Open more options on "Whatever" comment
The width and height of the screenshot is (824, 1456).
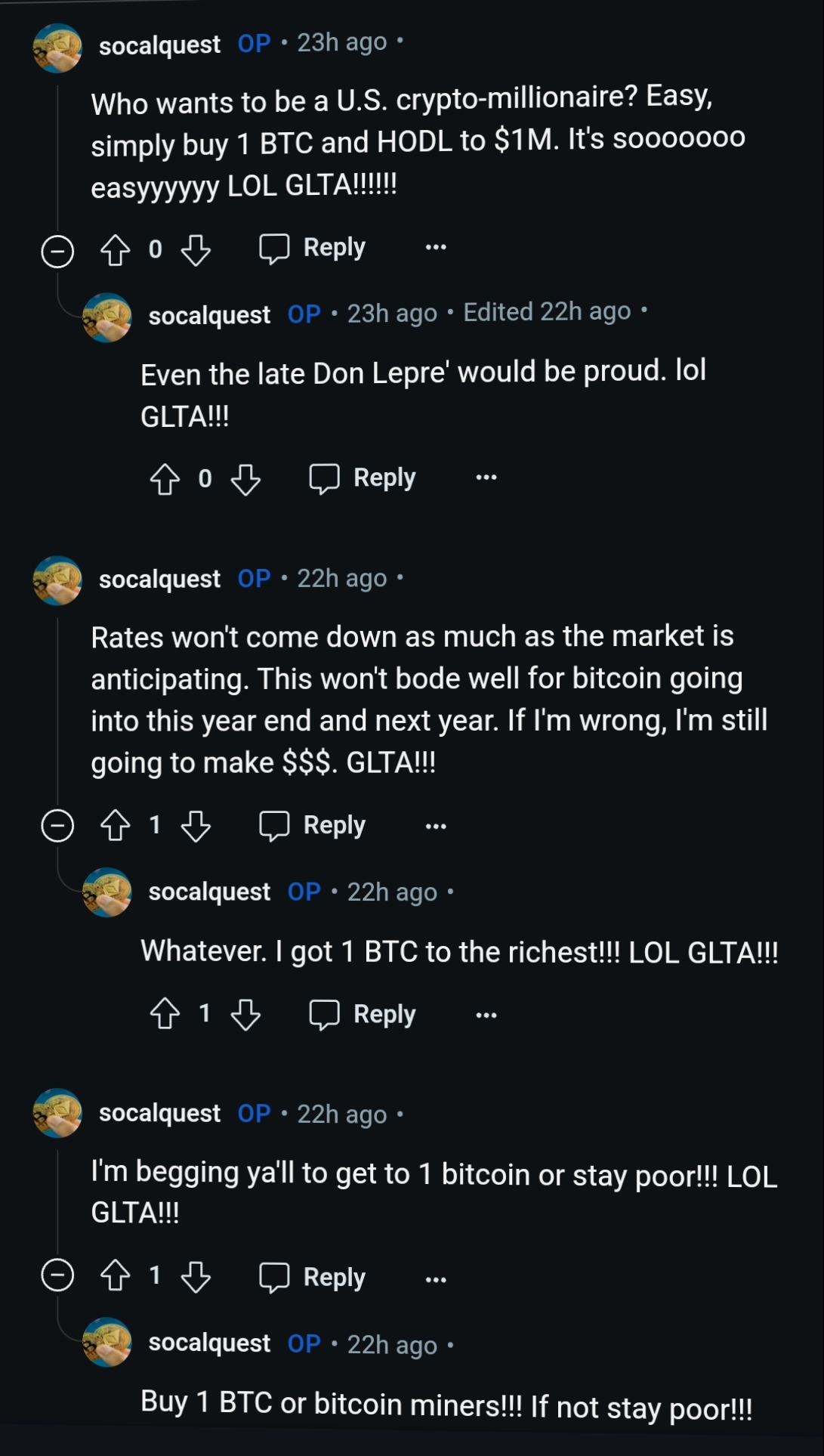point(486,1015)
